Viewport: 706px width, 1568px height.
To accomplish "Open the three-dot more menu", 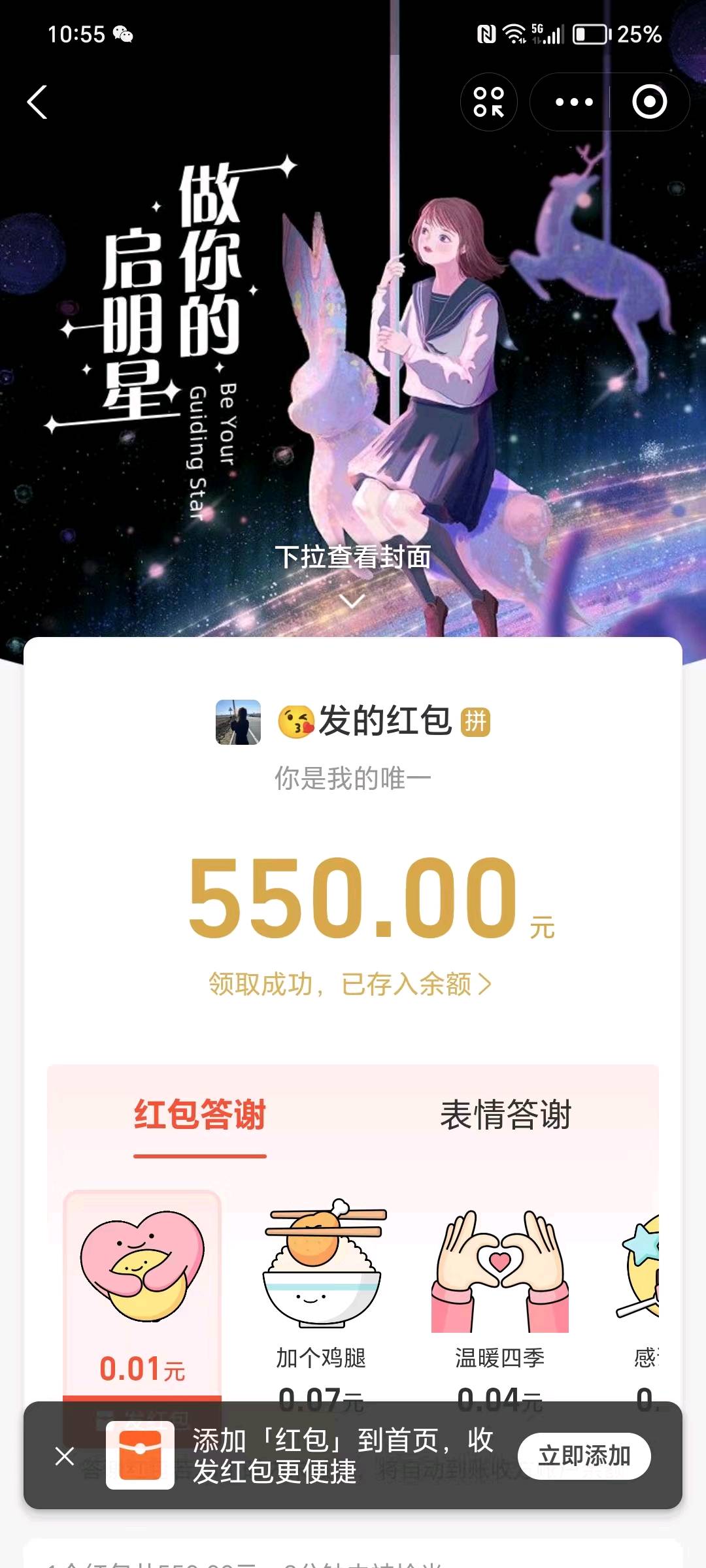I will [573, 103].
